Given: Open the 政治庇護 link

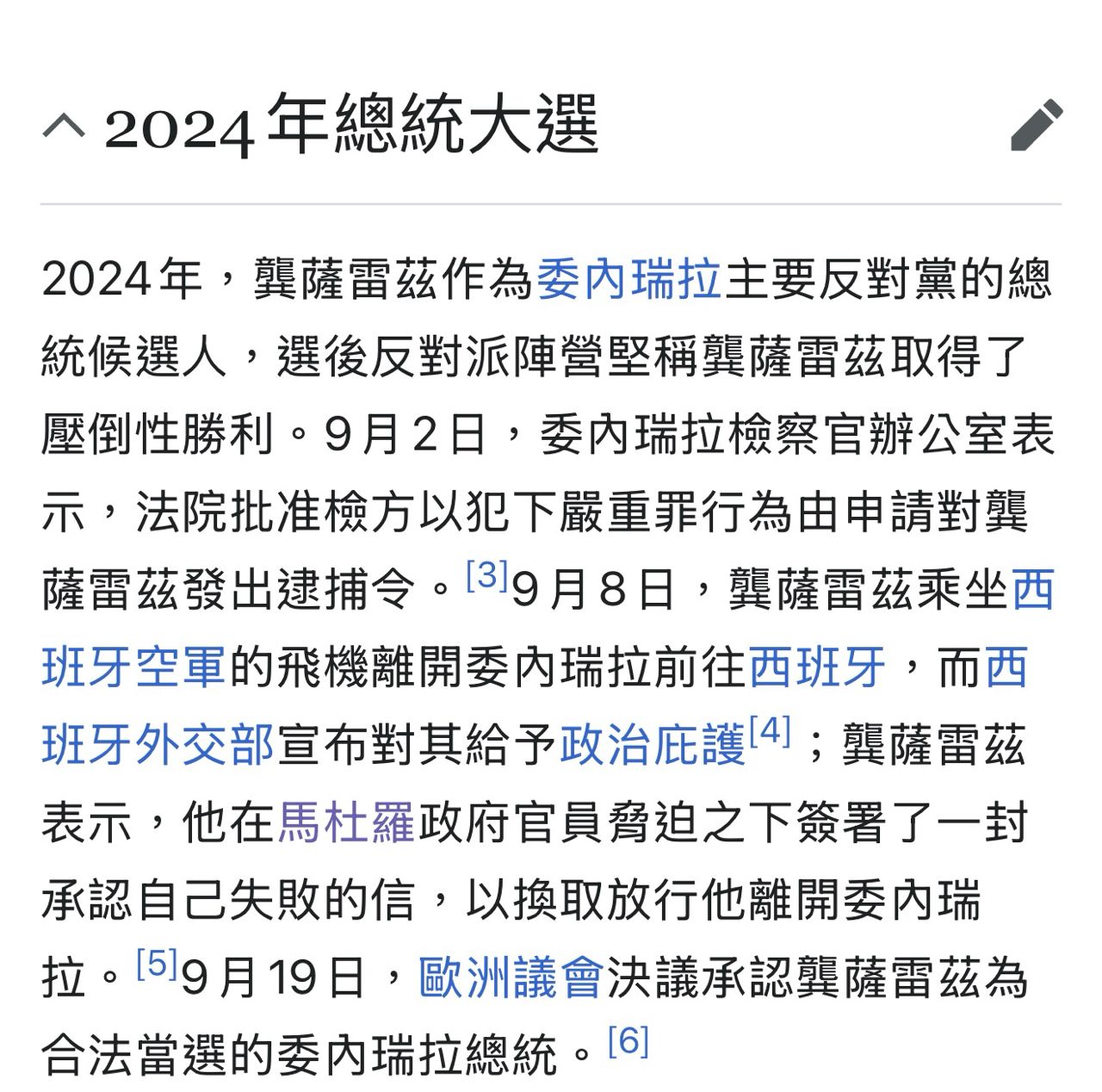Looking at the screenshot, I should [x=652, y=745].
